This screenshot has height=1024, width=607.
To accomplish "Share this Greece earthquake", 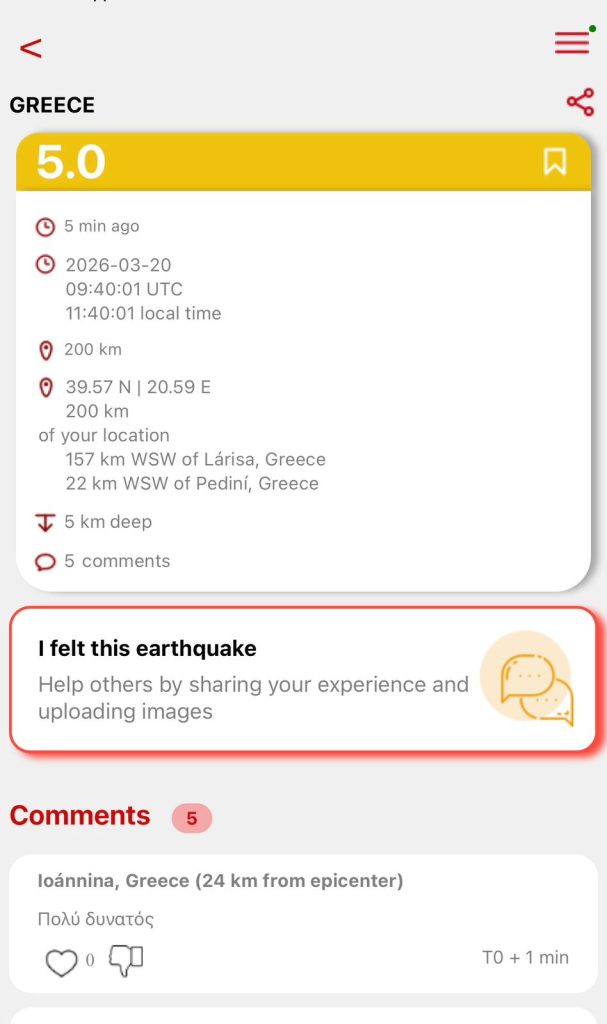I will [580, 102].
